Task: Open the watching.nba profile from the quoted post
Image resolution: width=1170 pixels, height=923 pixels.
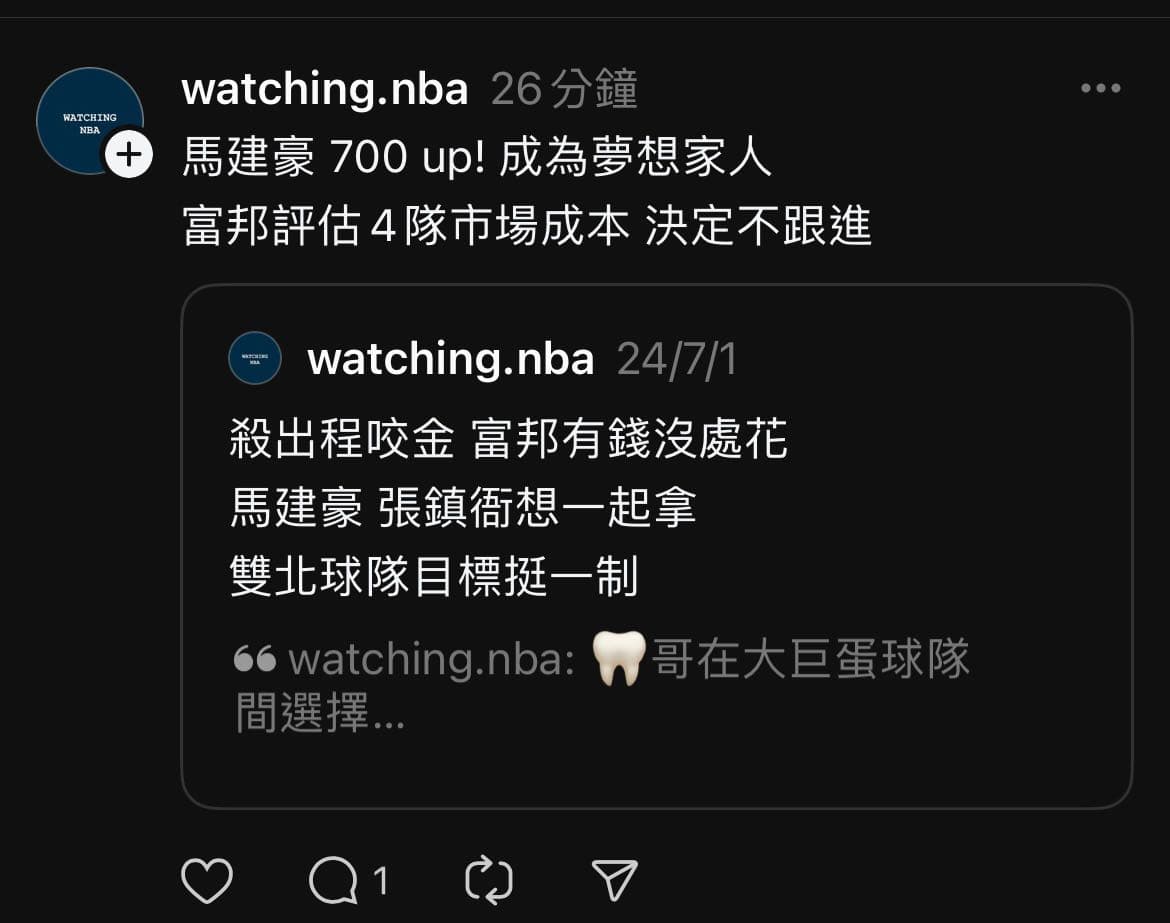Action: coord(450,359)
